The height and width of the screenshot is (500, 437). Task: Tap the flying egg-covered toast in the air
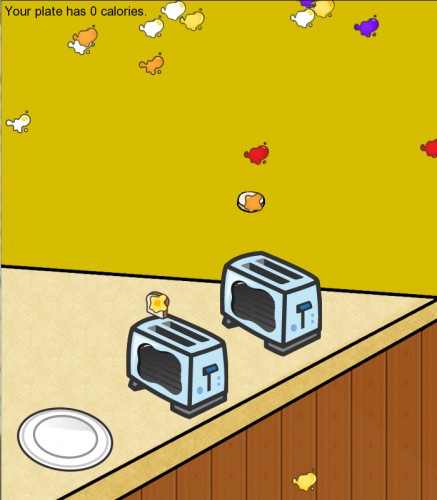[251, 202]
